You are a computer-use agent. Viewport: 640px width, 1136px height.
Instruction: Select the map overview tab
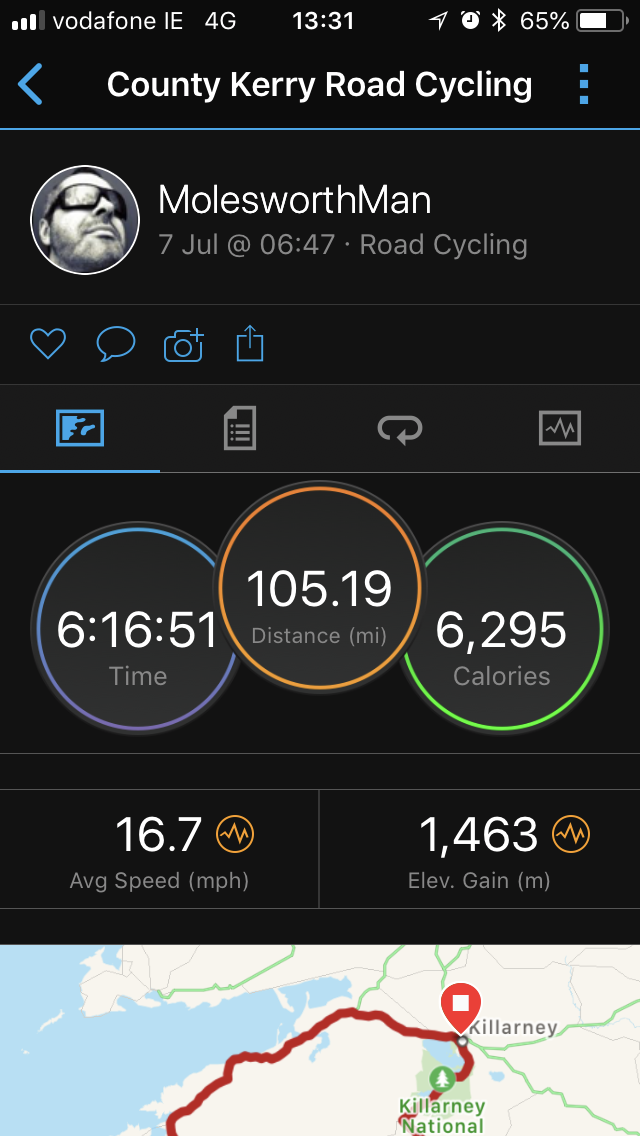click(x=80, y=428)
